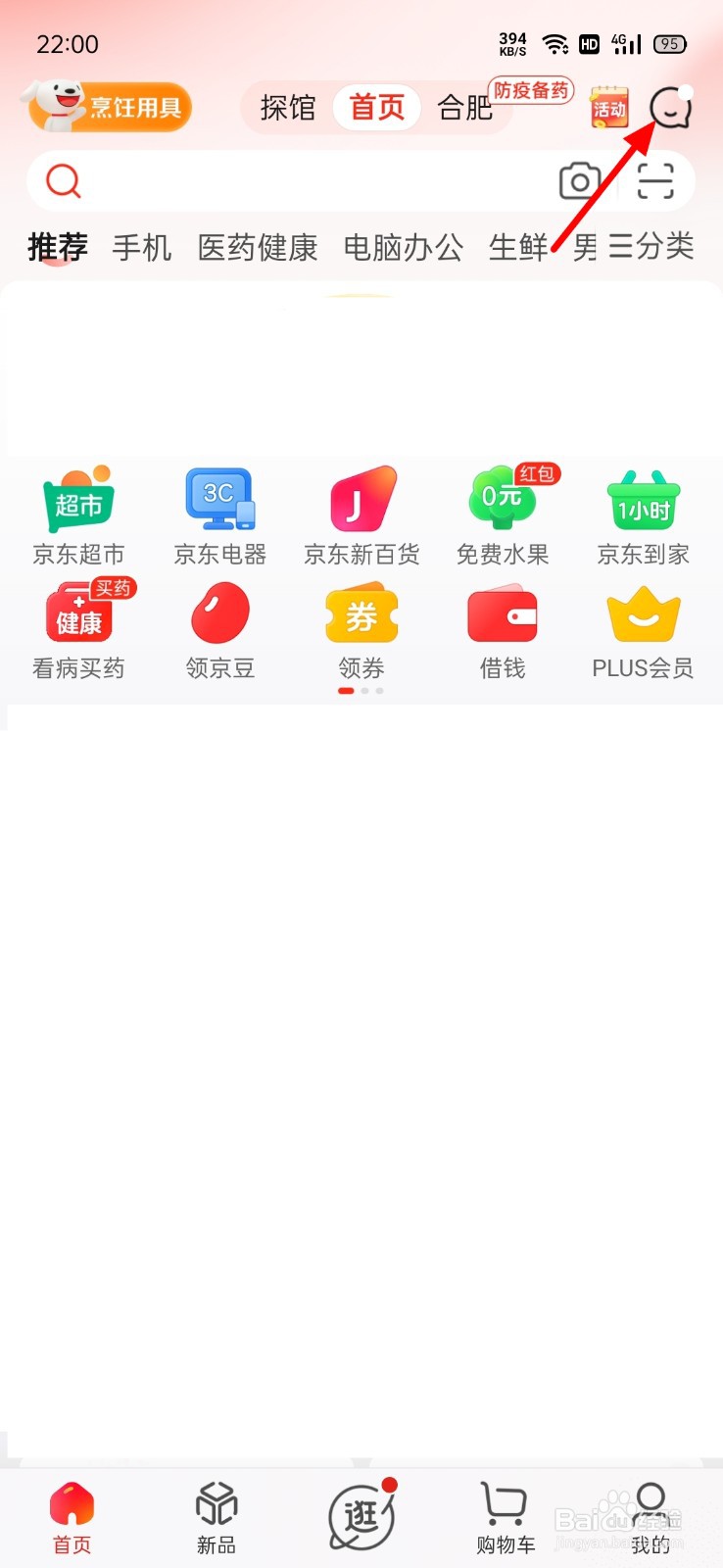Image resolution: width=723 pixels, height=1568 pixels.
Task: Switch to the 合肥 tab
Action: [x=465, y=108]
